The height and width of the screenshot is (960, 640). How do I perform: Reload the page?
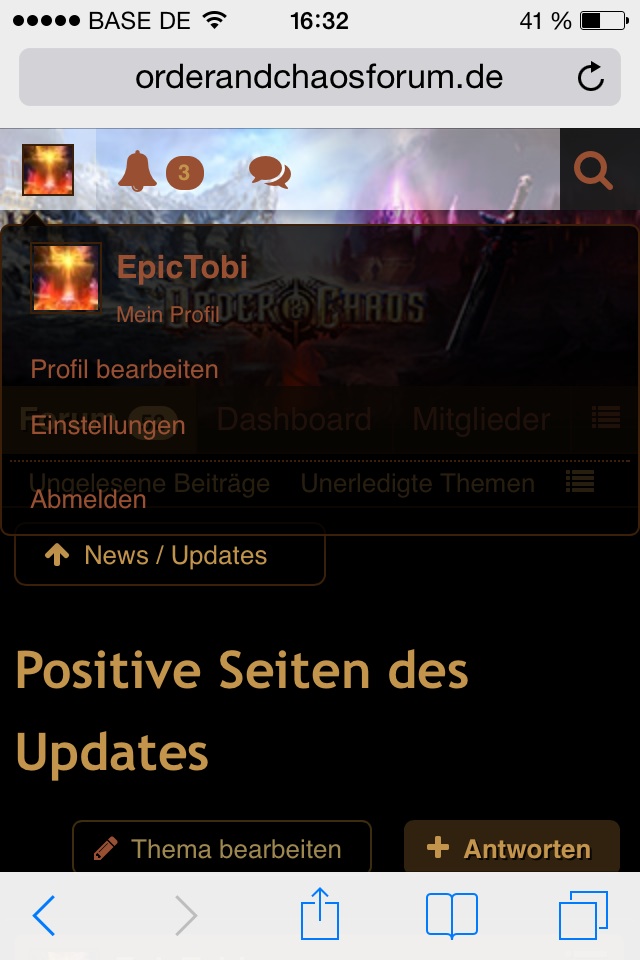pyautogui.click(x=591, y=77)
